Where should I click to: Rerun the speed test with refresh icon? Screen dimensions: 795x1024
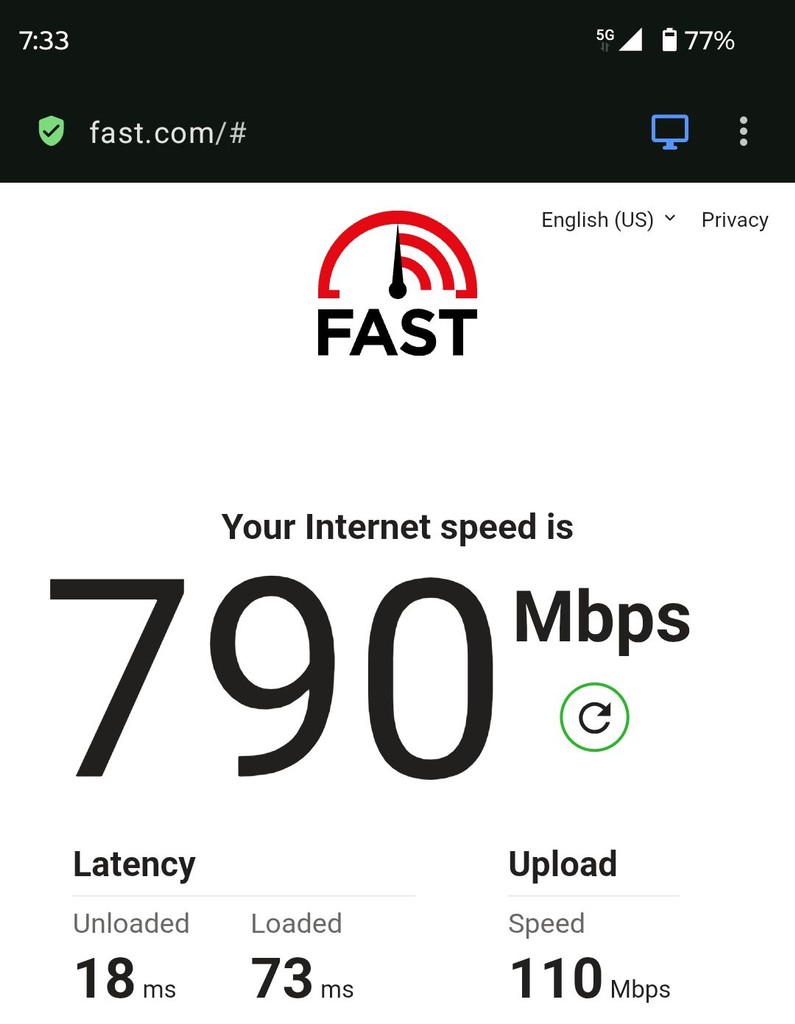coord(594,716)
